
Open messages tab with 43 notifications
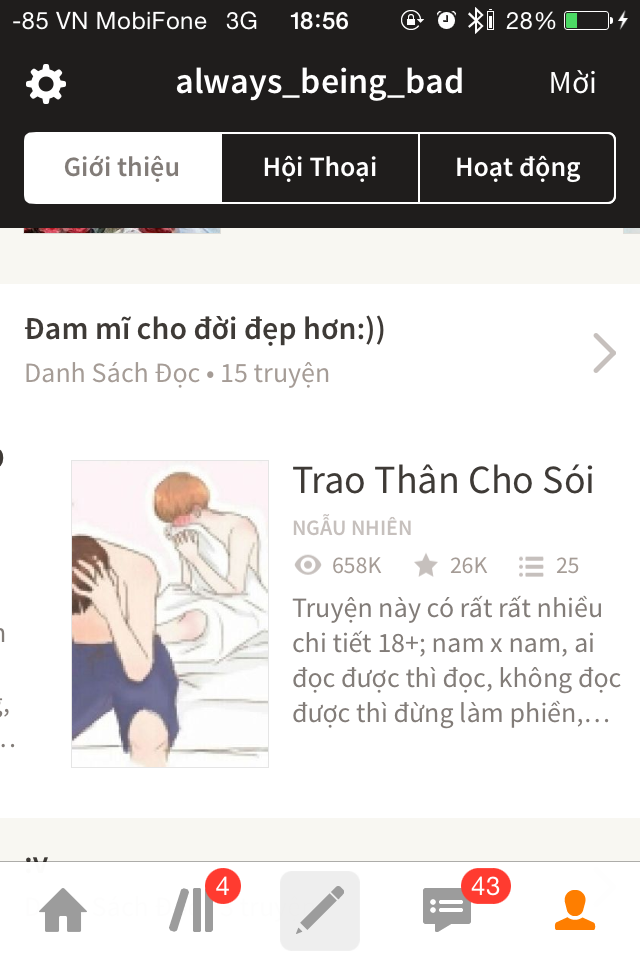[x=447, y=910]
